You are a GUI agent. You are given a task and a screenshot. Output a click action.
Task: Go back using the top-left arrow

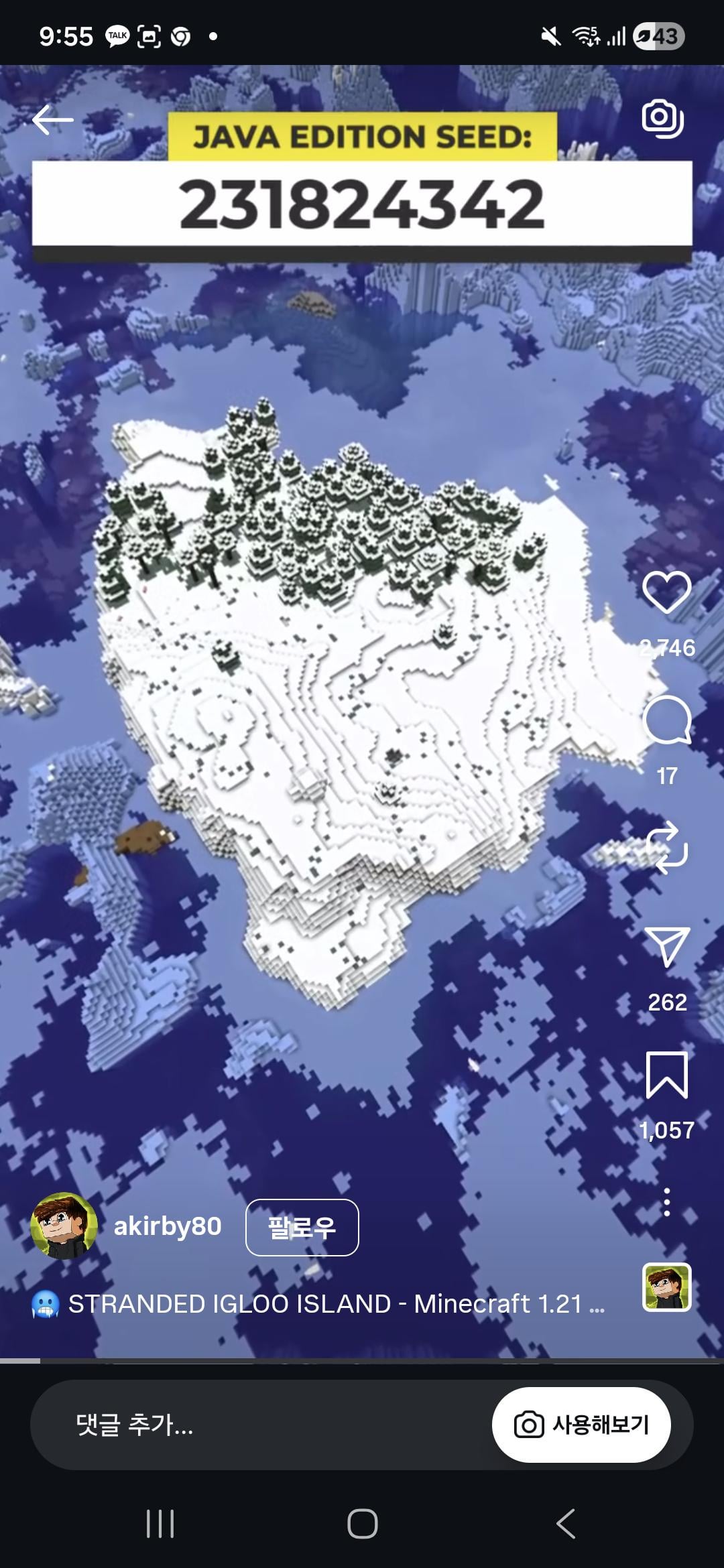pos(52,120)
